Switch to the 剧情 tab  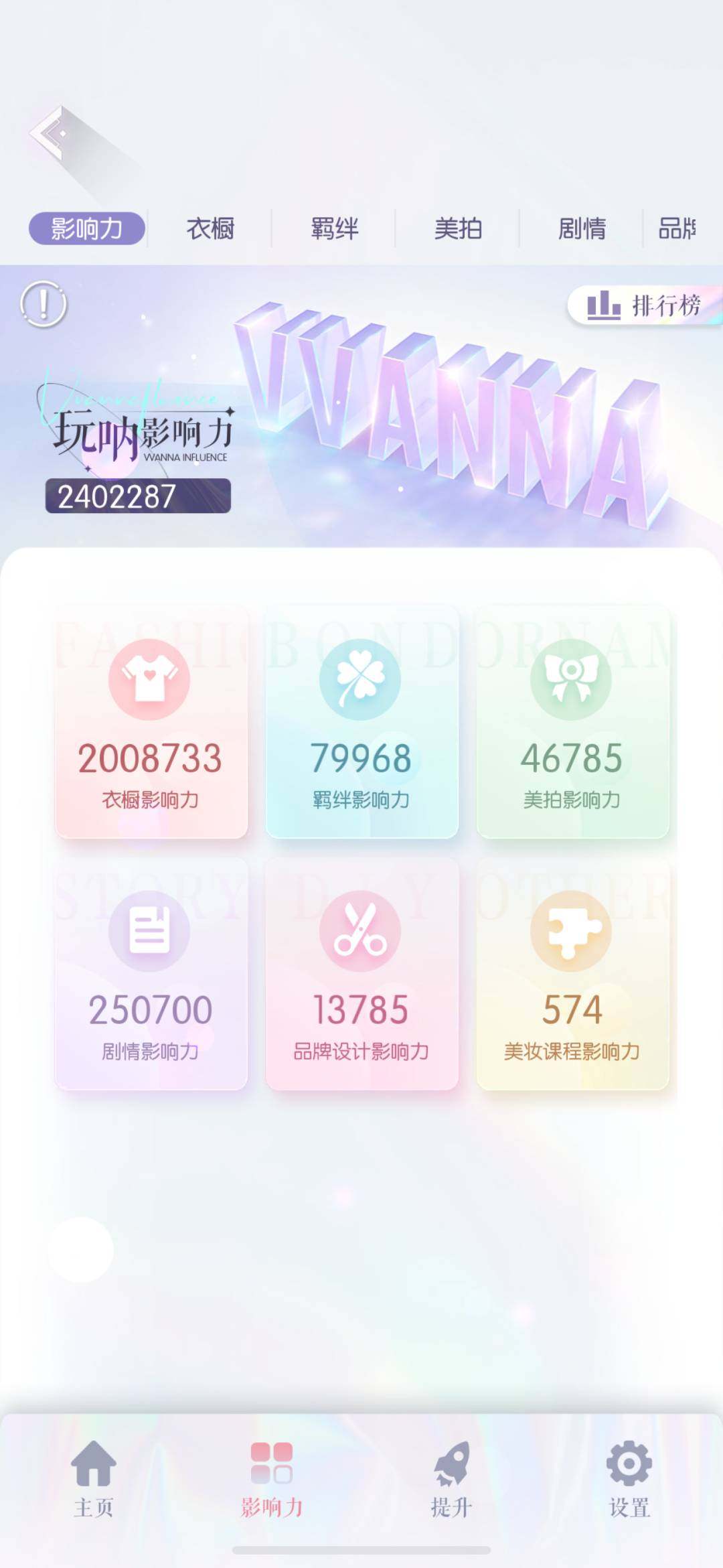[582, 229]
